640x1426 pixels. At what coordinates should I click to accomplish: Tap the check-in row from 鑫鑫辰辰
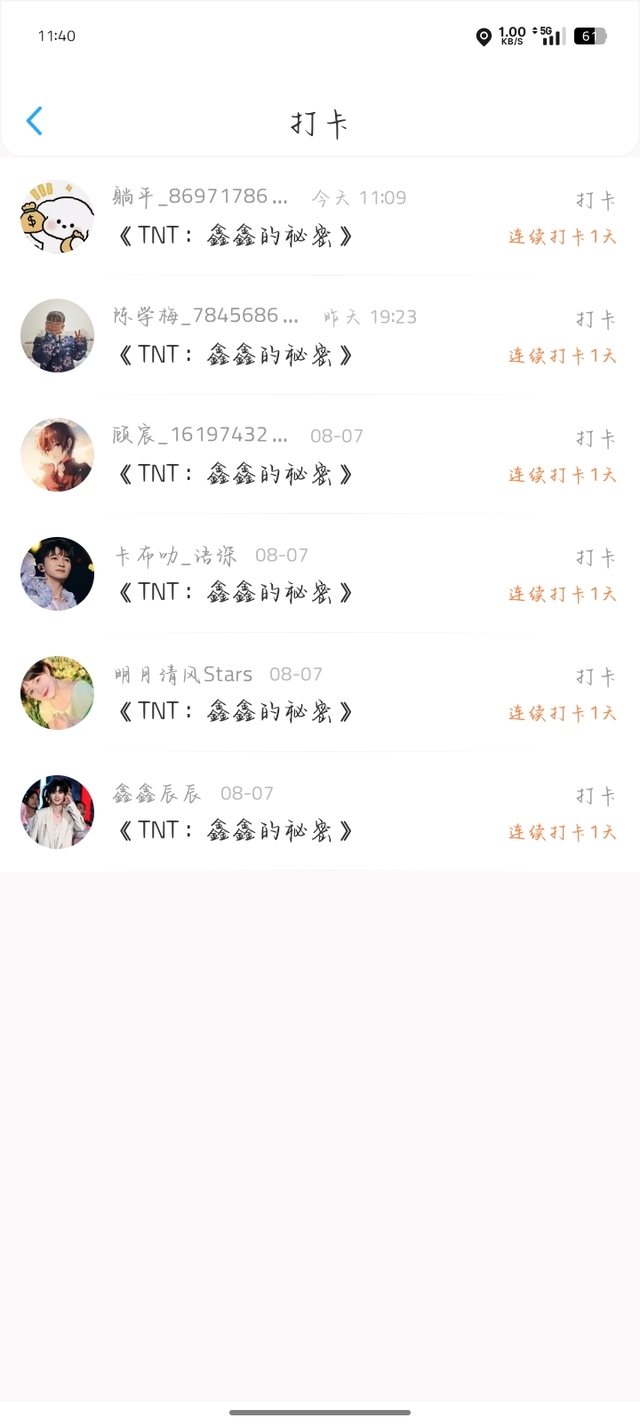[x=318, y=812]
